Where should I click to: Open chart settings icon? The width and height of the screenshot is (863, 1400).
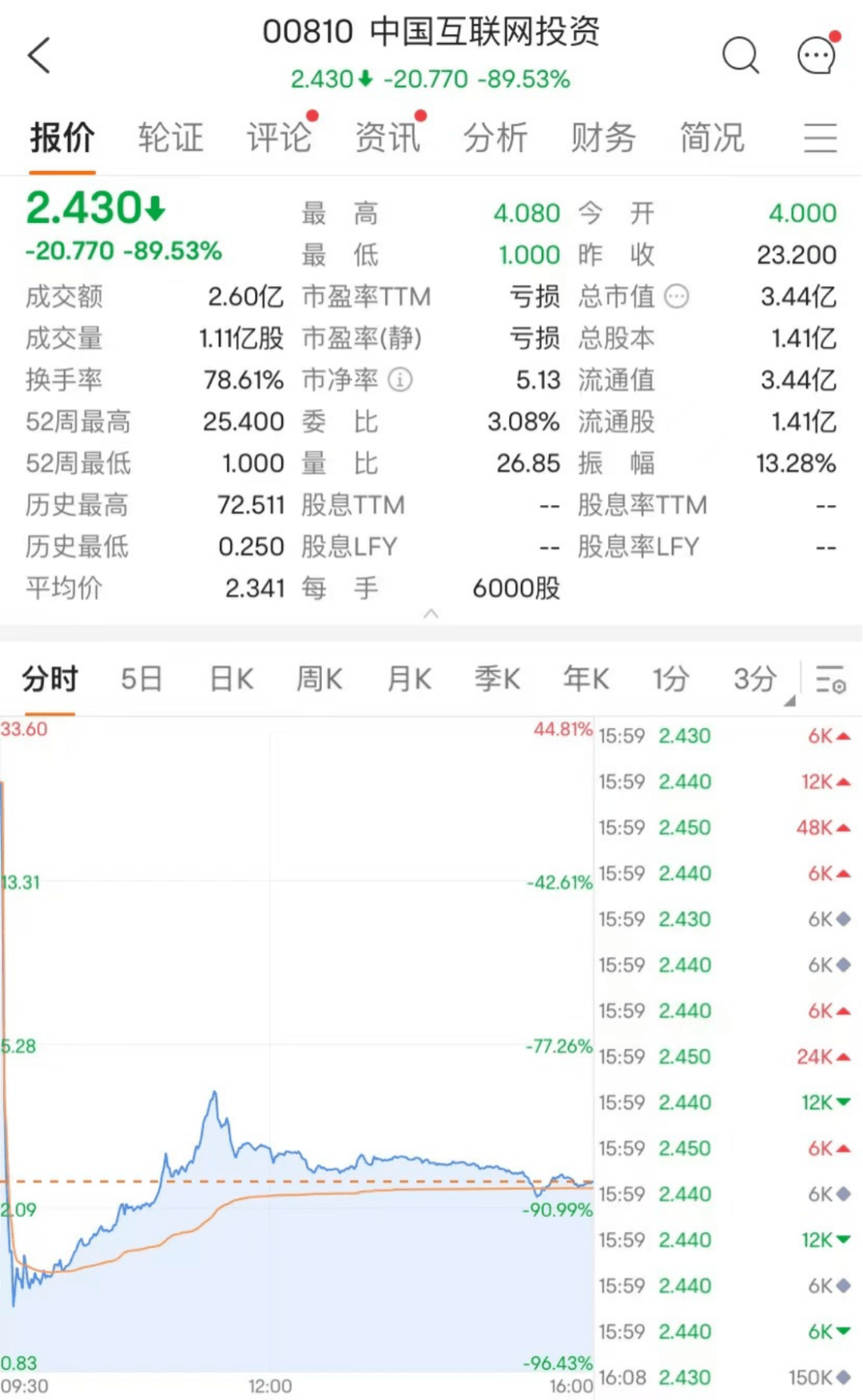tap(831, 679)
